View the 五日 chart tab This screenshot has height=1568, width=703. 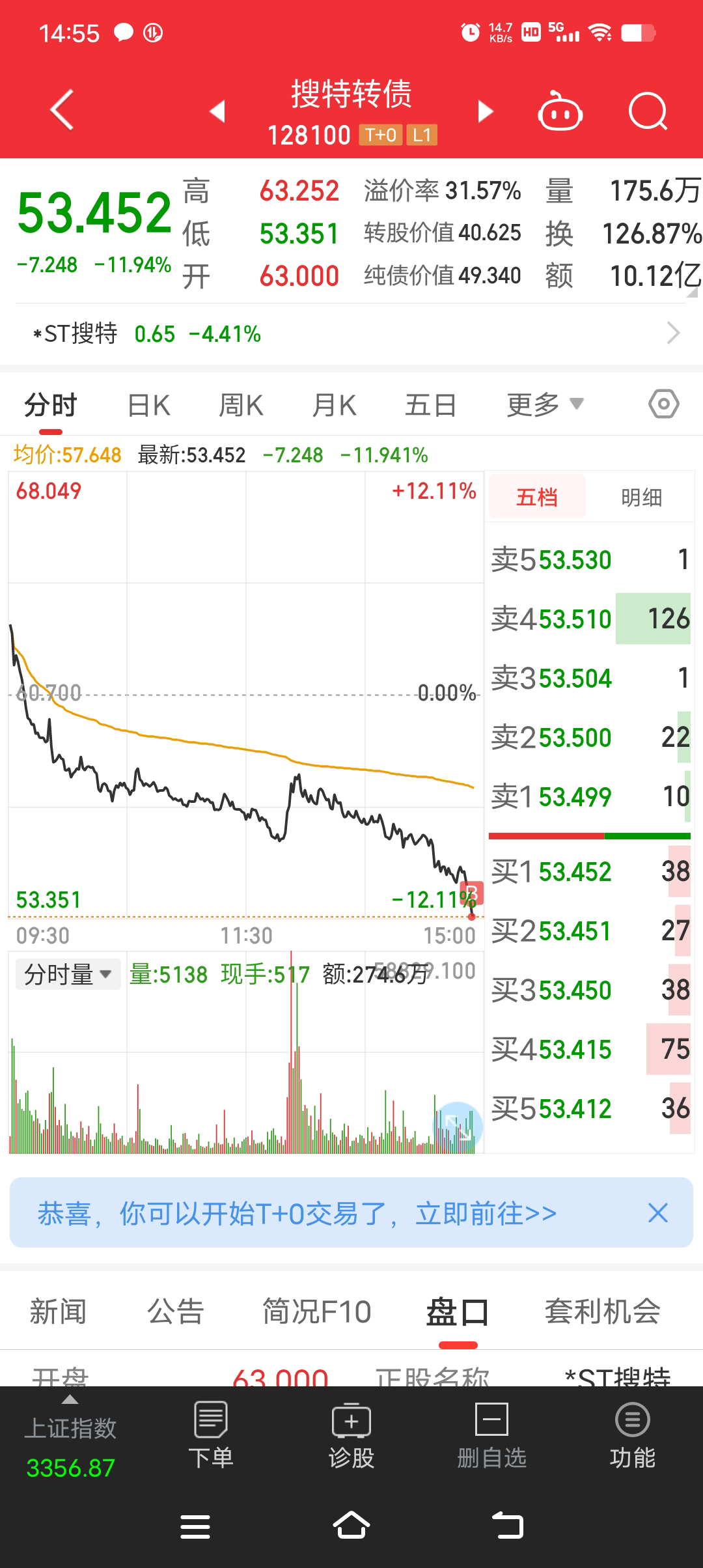(430, 406)
